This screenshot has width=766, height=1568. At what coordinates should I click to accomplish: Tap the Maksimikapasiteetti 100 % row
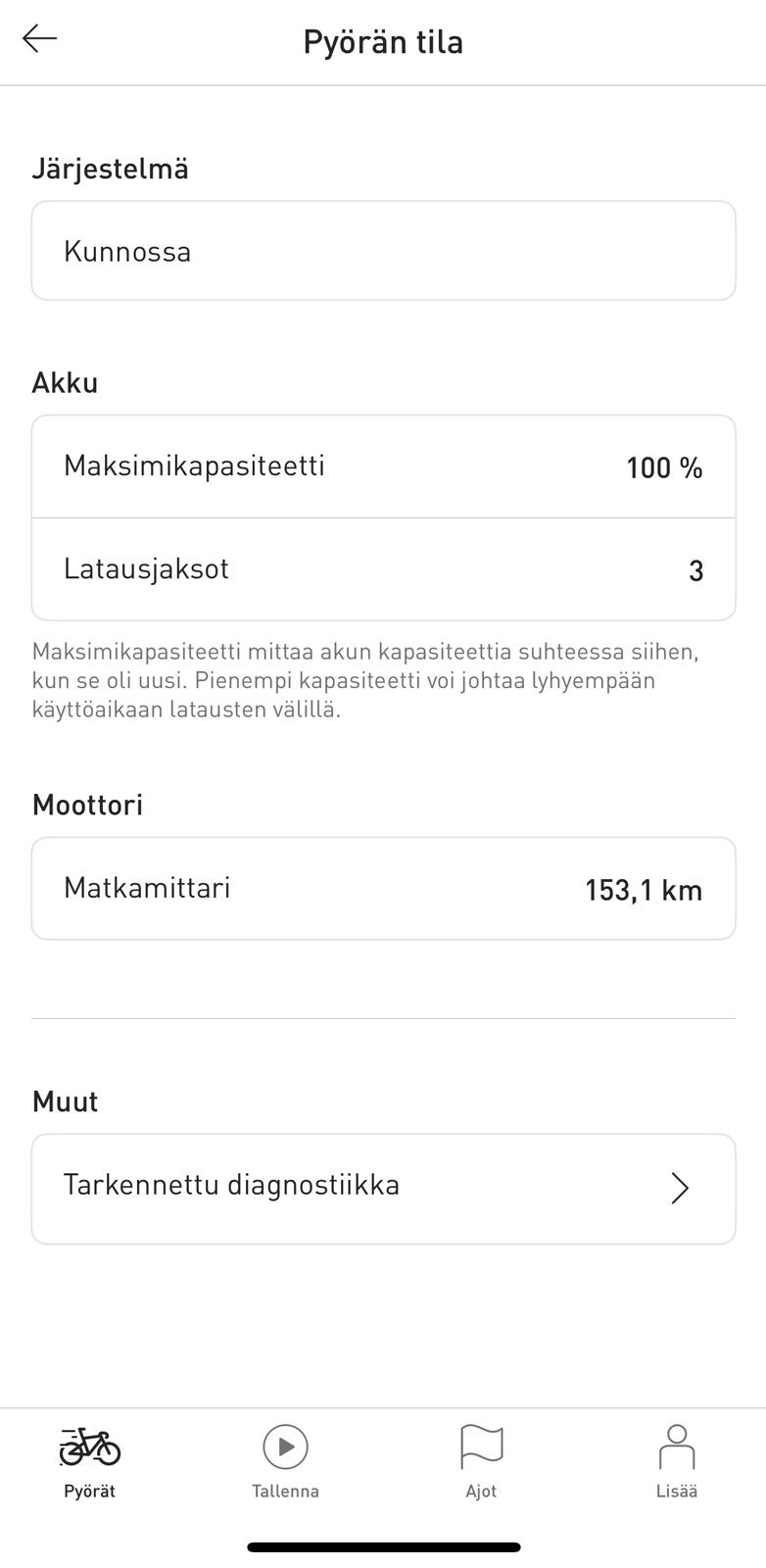coord(382,466)
